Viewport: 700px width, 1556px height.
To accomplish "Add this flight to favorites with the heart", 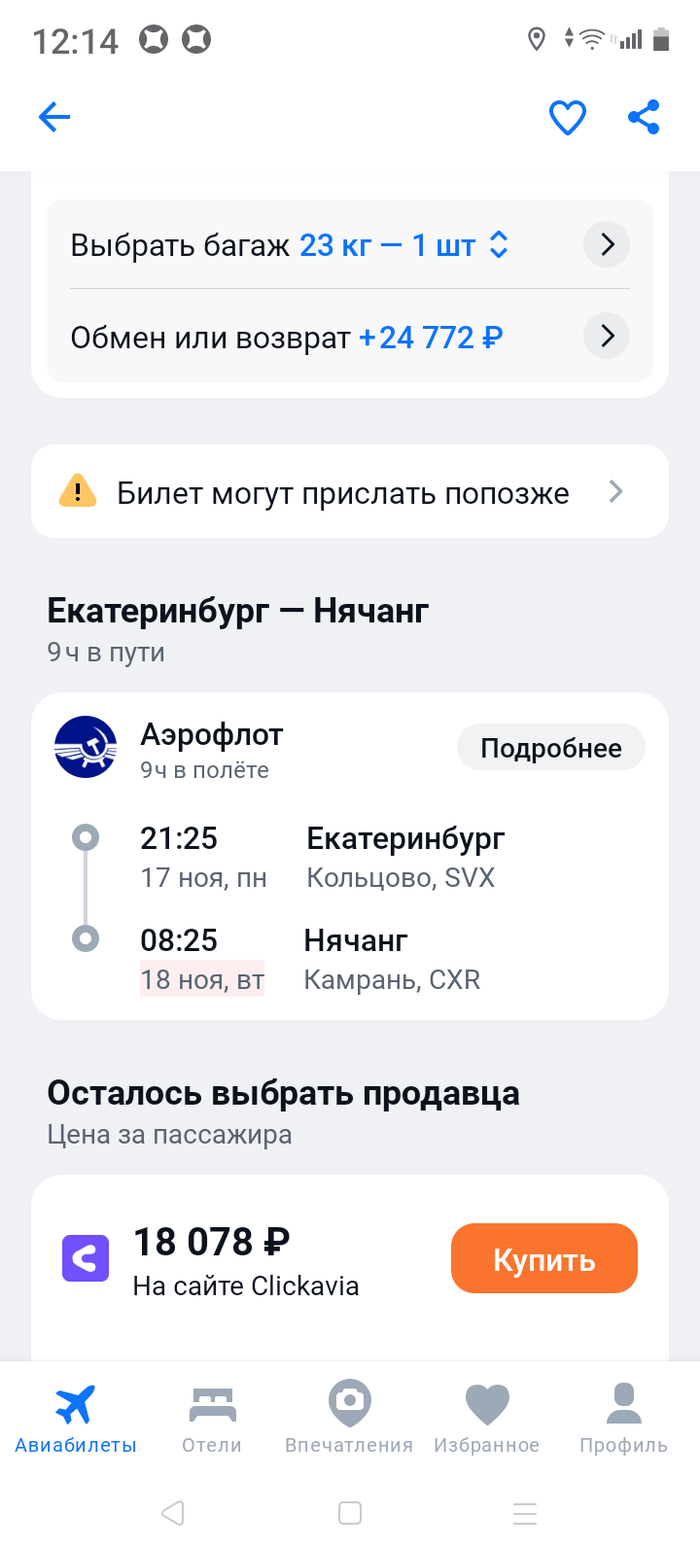I will 567,118.
